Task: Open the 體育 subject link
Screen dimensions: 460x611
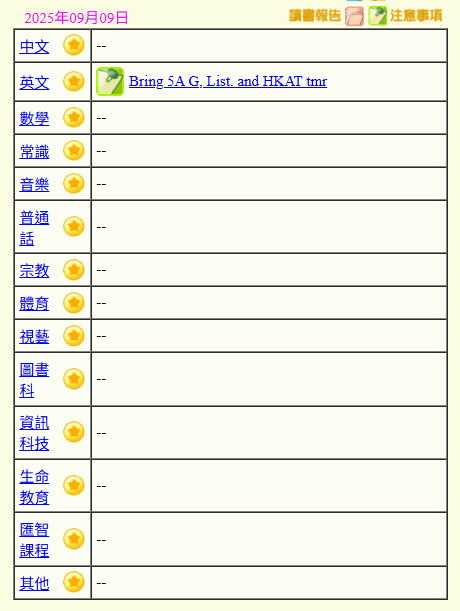Action: (x=34, y=304)
